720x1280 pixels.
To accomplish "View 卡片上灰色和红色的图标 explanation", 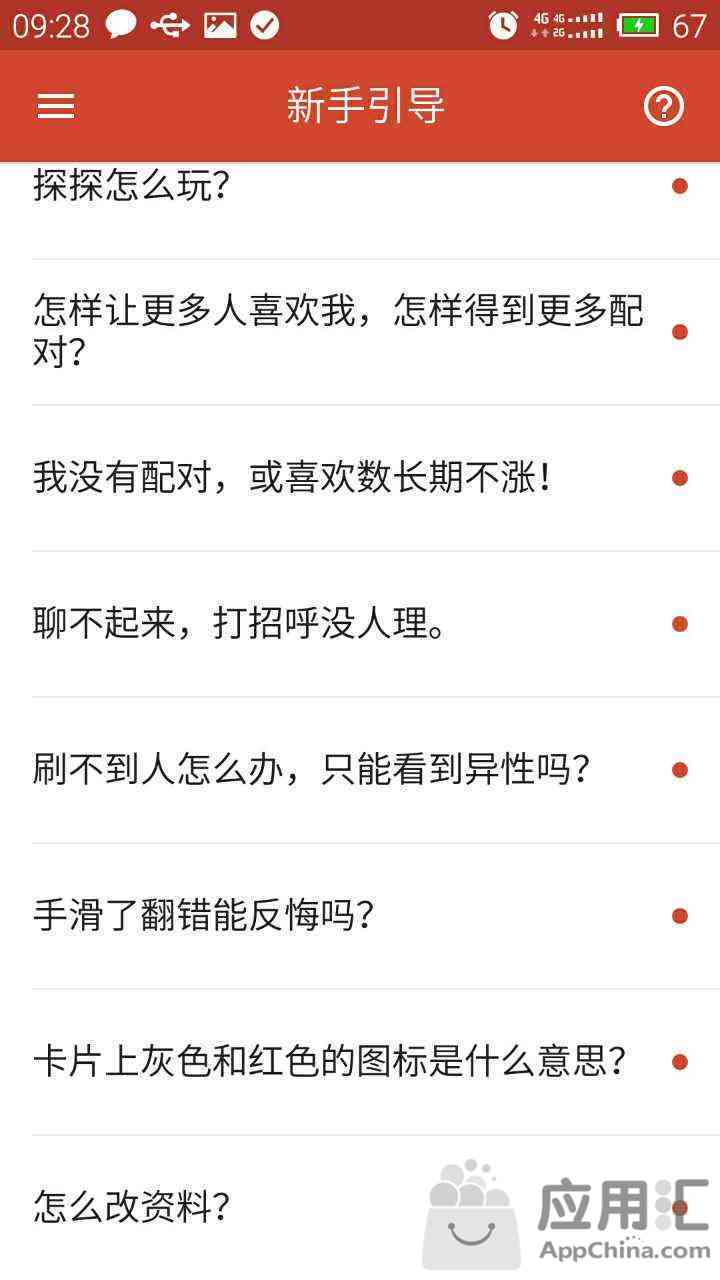I will (x=360, y=1062).
